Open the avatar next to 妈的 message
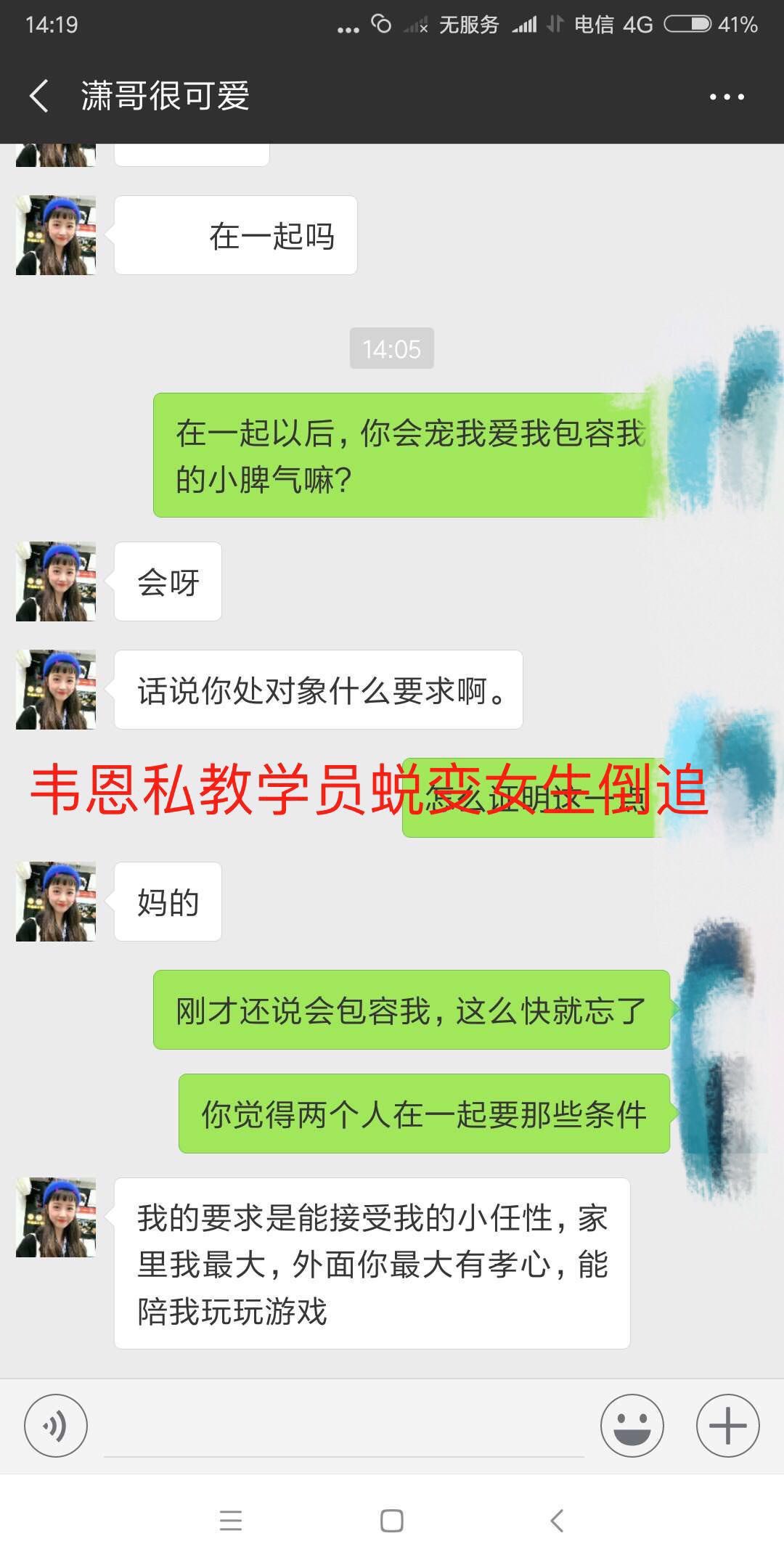 (x=56, y=902)
